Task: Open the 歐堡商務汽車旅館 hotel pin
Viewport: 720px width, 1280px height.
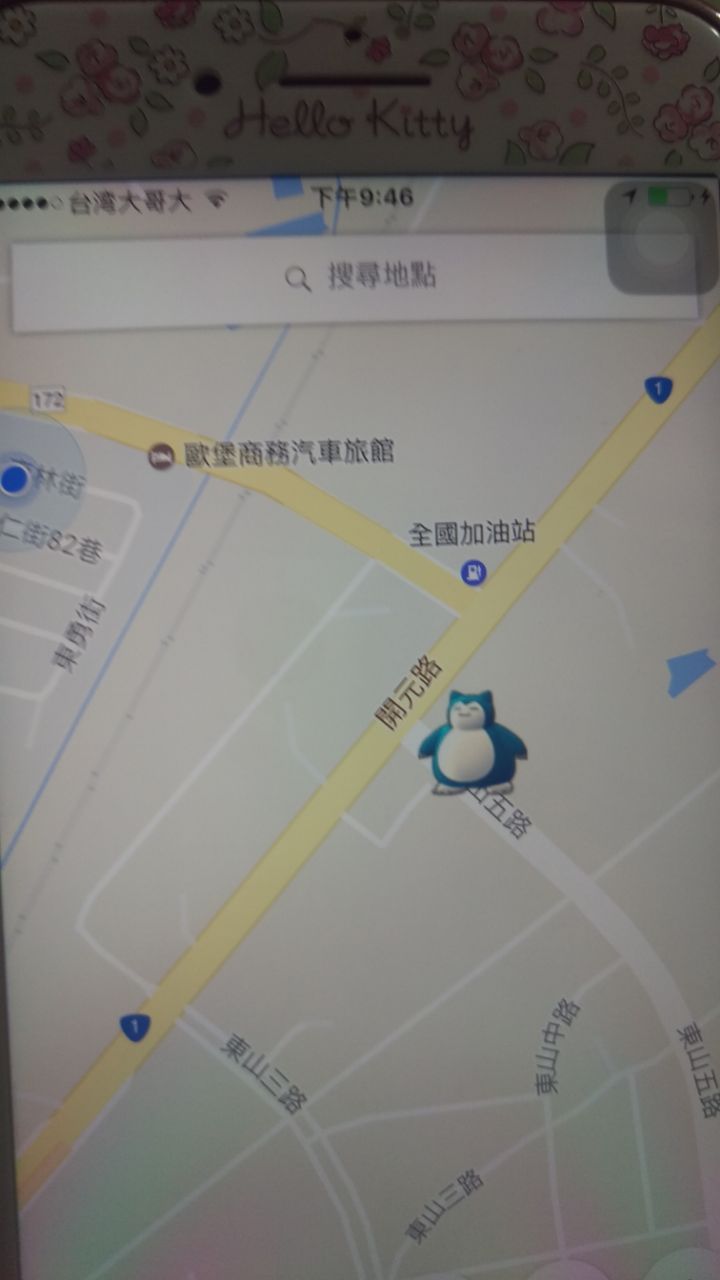Action: (160, 457)
